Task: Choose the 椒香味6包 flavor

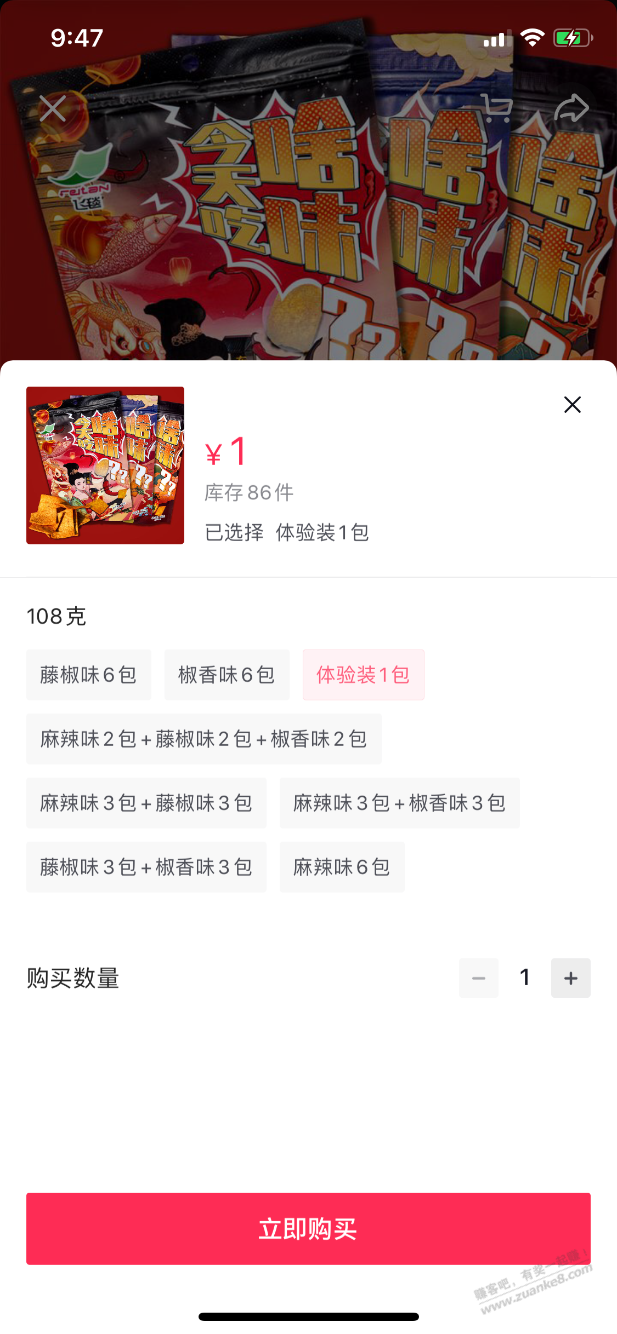Action: [226, 675]
